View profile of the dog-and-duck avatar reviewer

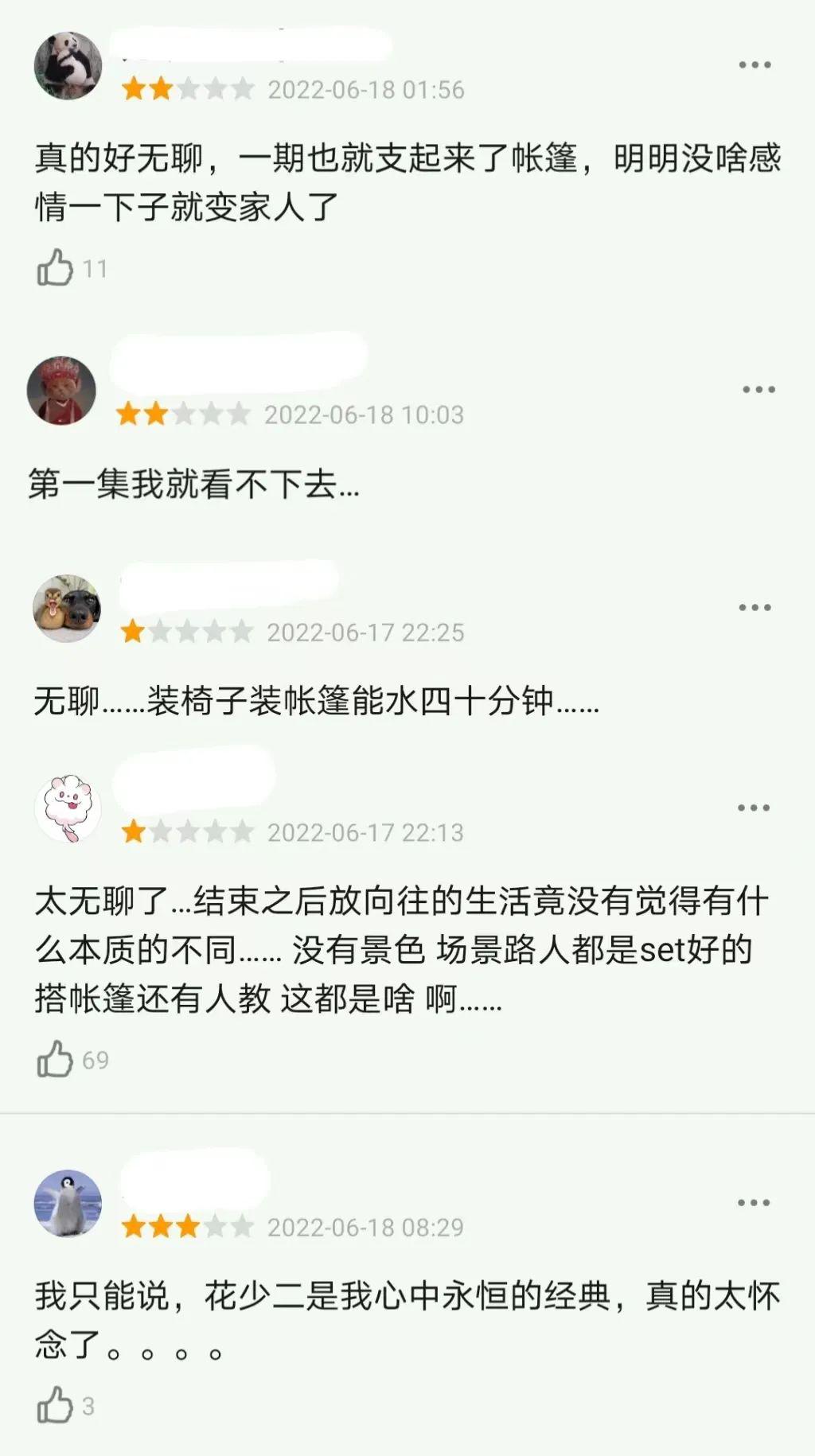[x=67, y=609]
